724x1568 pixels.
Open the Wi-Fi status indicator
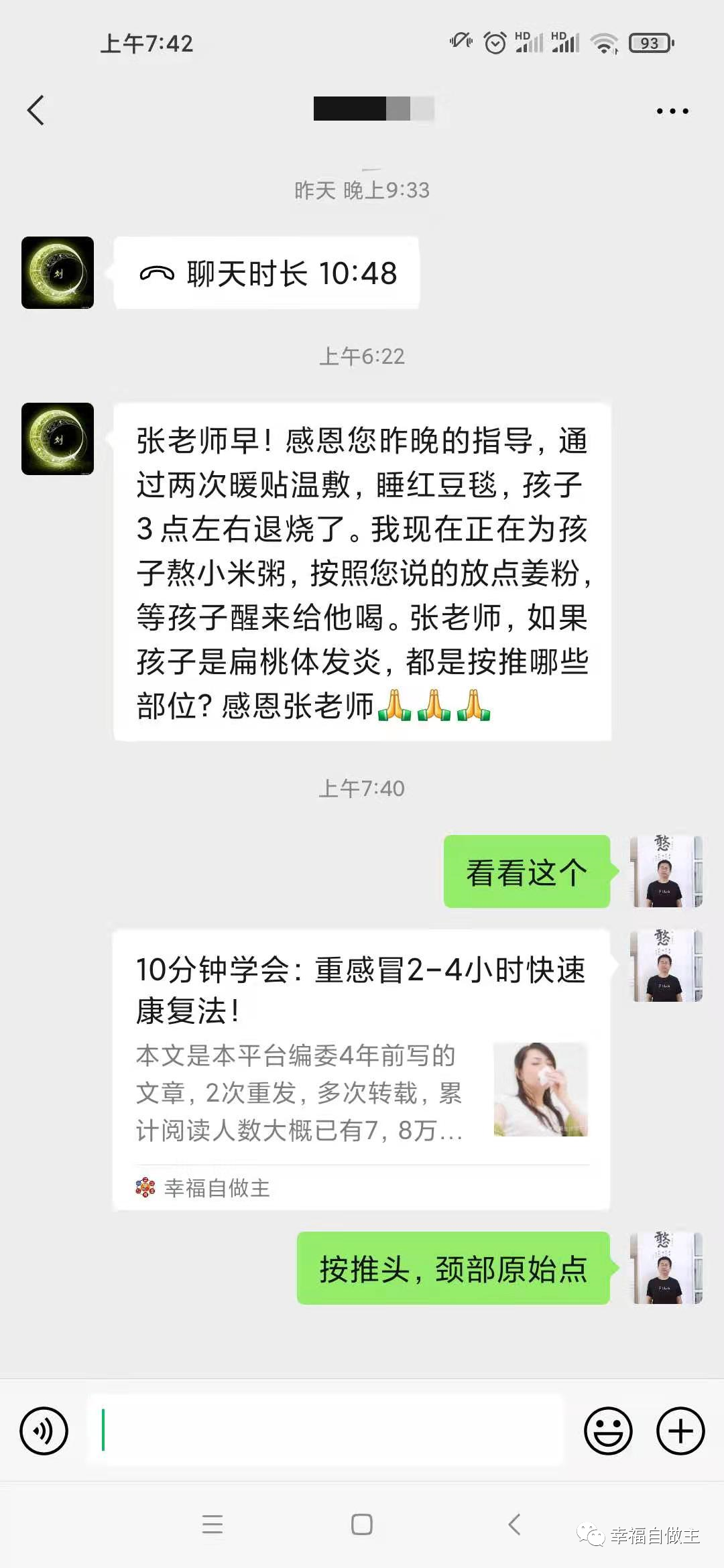[603, 42]
